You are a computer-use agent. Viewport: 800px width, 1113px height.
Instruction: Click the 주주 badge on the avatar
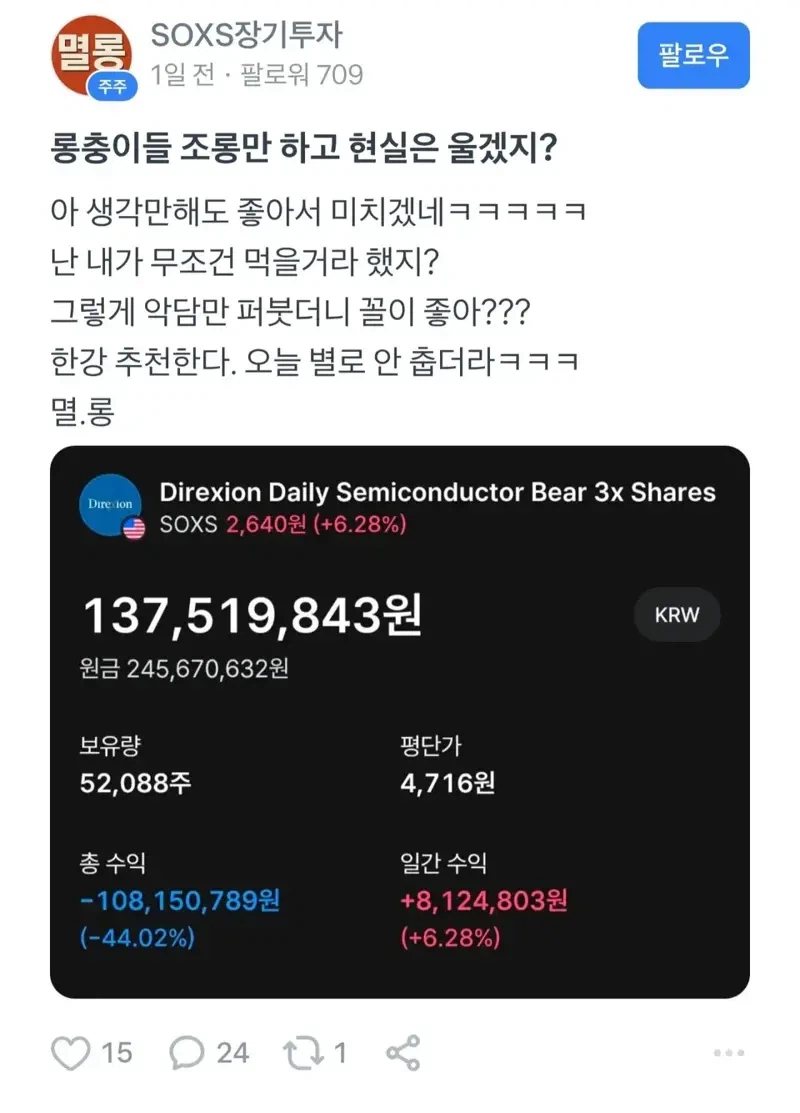pos(113,83)
